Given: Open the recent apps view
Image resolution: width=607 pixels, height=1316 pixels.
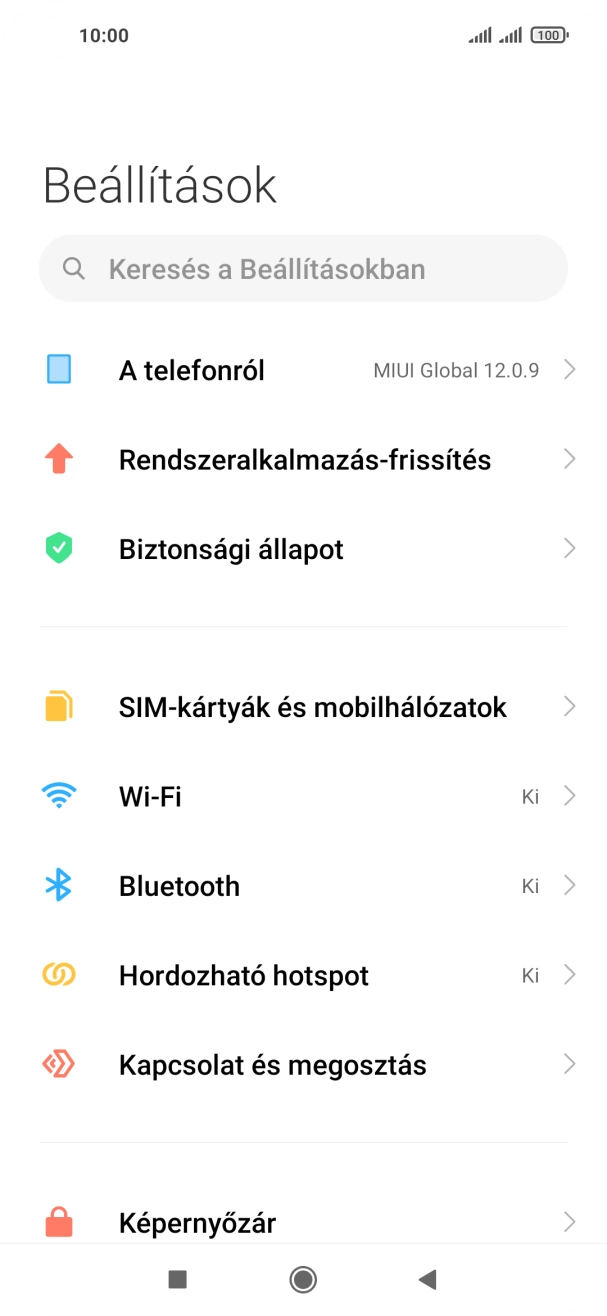Looking at the screenshot, I should [178, 1279].
